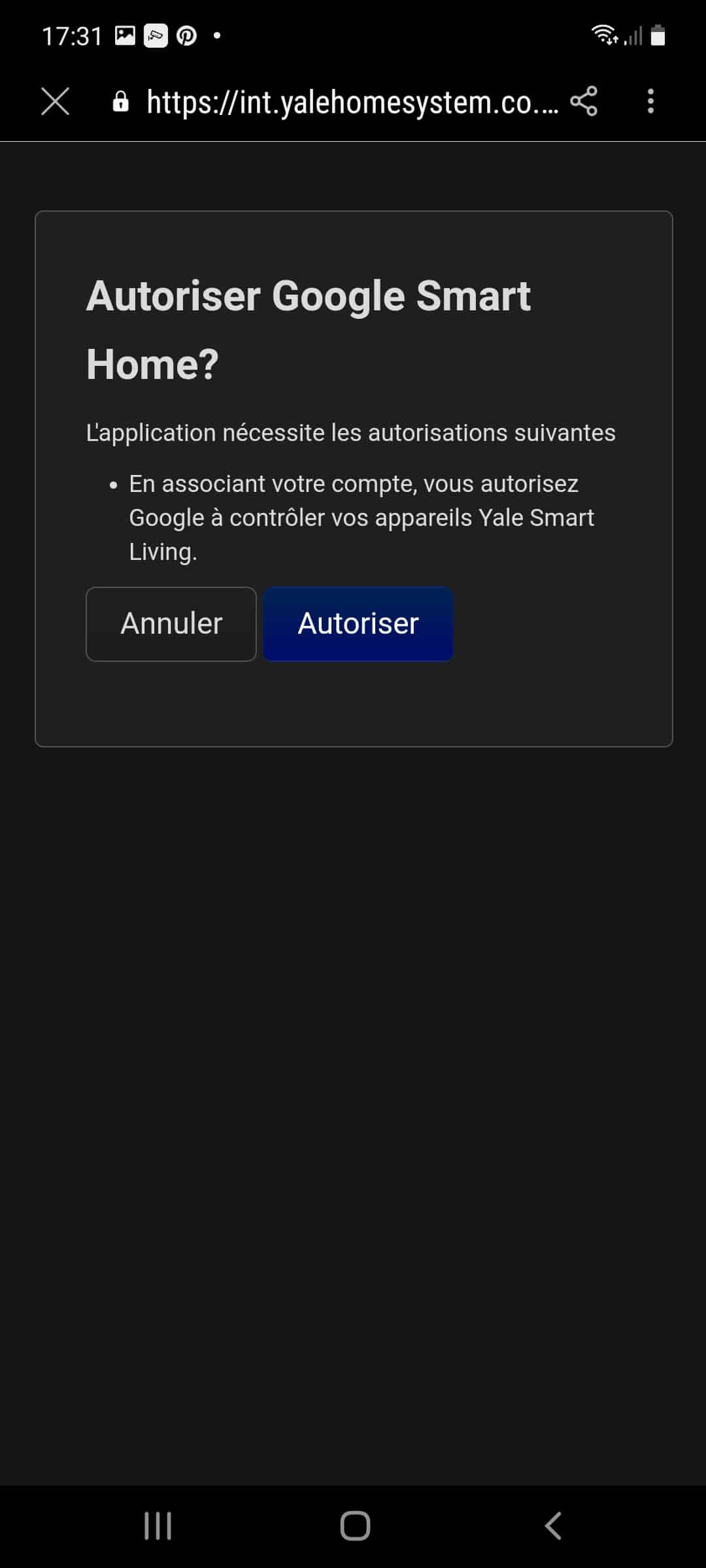Tap the Annuler button
706x1568 pixels.
point(171,624)
